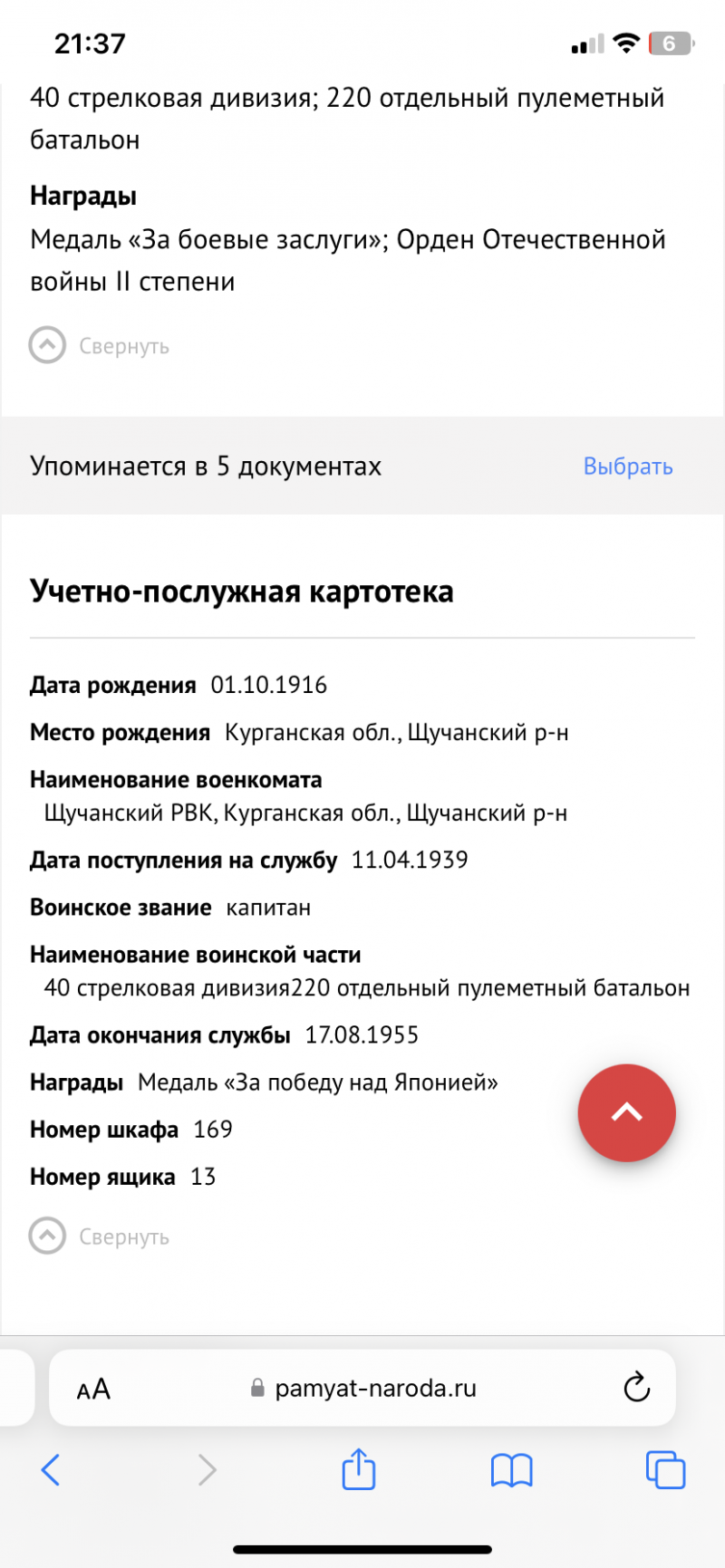Reload the page in Safari

(x=637, y=1387)
